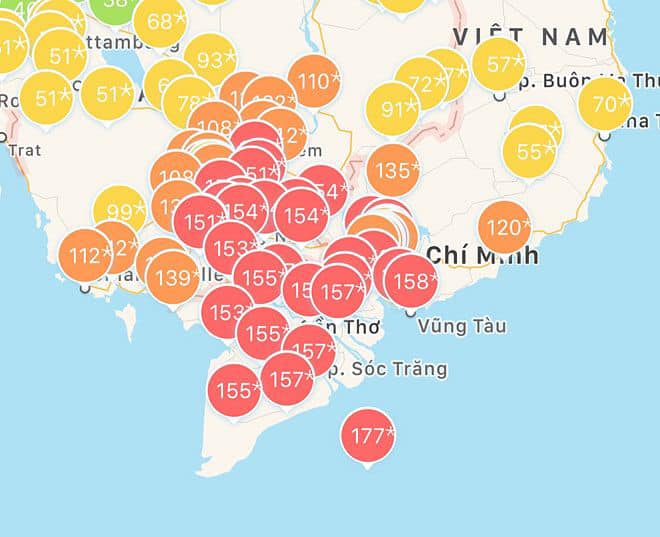View the 78* station marker
The image size is (660, 537).
pyautogui.click(x=188, y=102)
